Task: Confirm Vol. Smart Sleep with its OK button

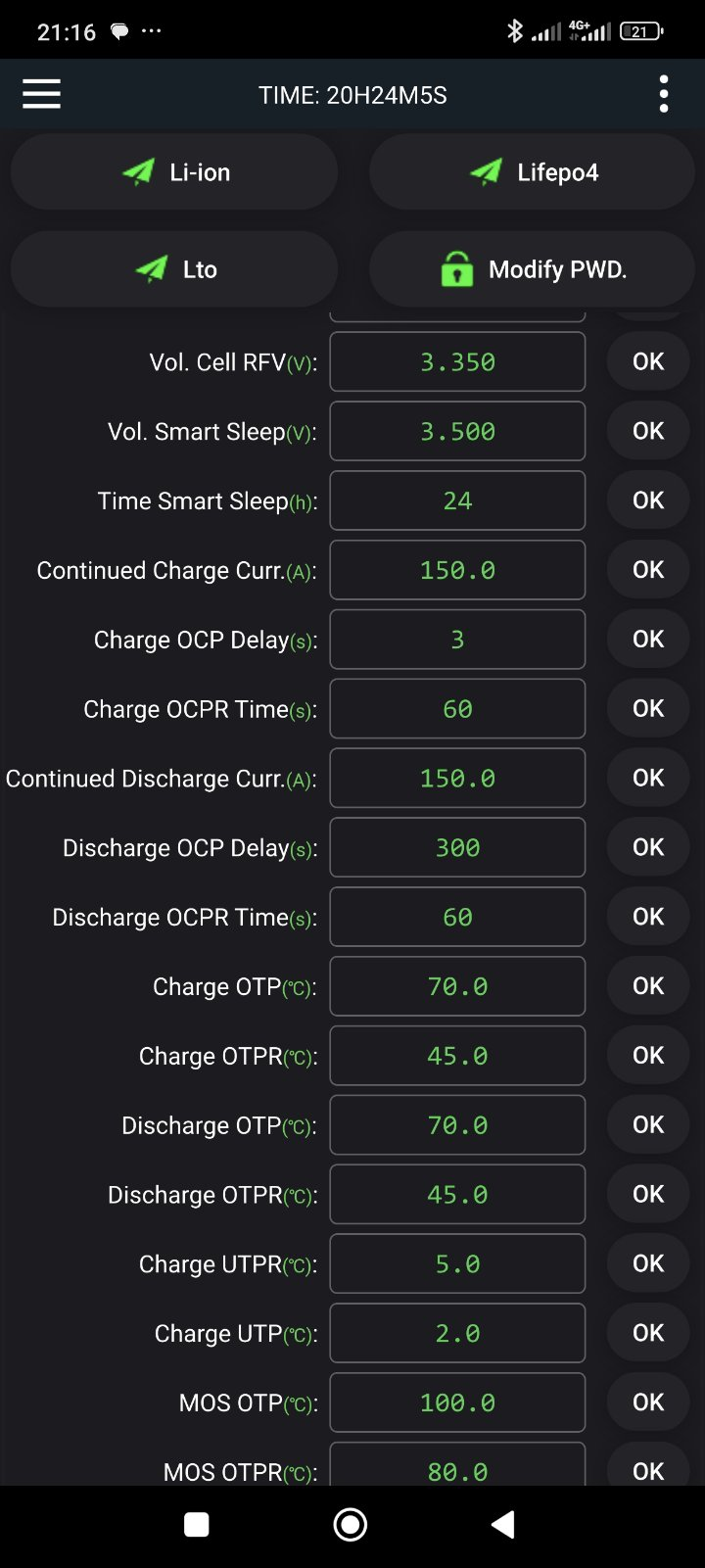Action: pyautogui.click(x=648, y=431)
